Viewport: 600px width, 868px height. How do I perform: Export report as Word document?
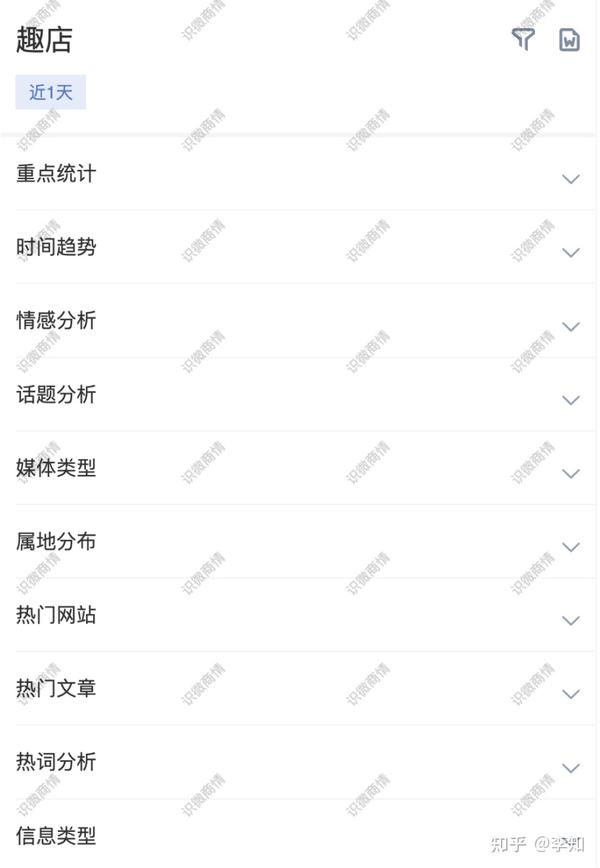point(569,40)
